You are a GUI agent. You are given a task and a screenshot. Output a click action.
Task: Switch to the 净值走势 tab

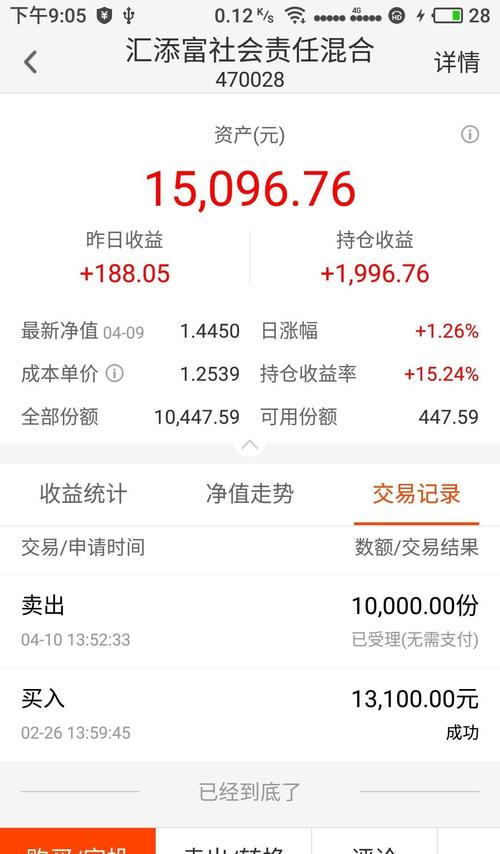coord(250,494)
